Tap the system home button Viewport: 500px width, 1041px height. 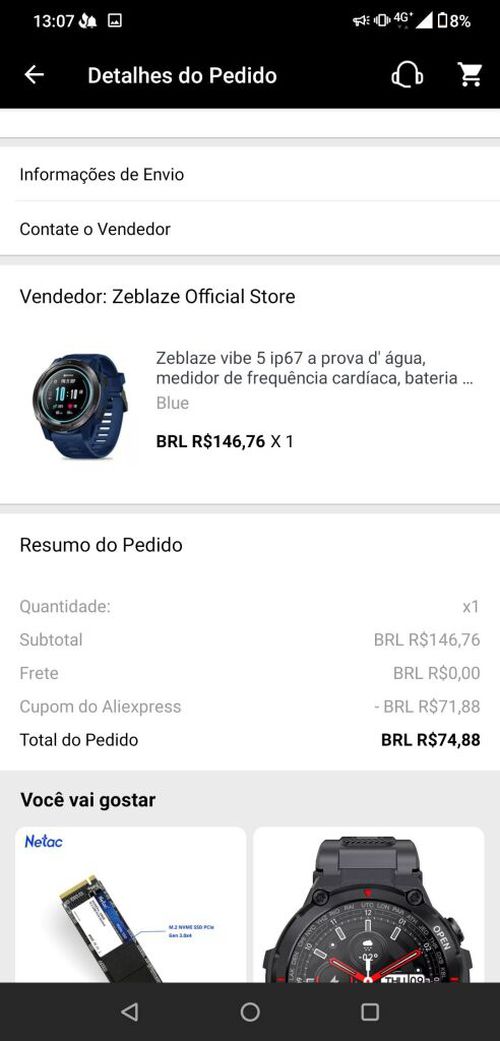coord(250,1012)
